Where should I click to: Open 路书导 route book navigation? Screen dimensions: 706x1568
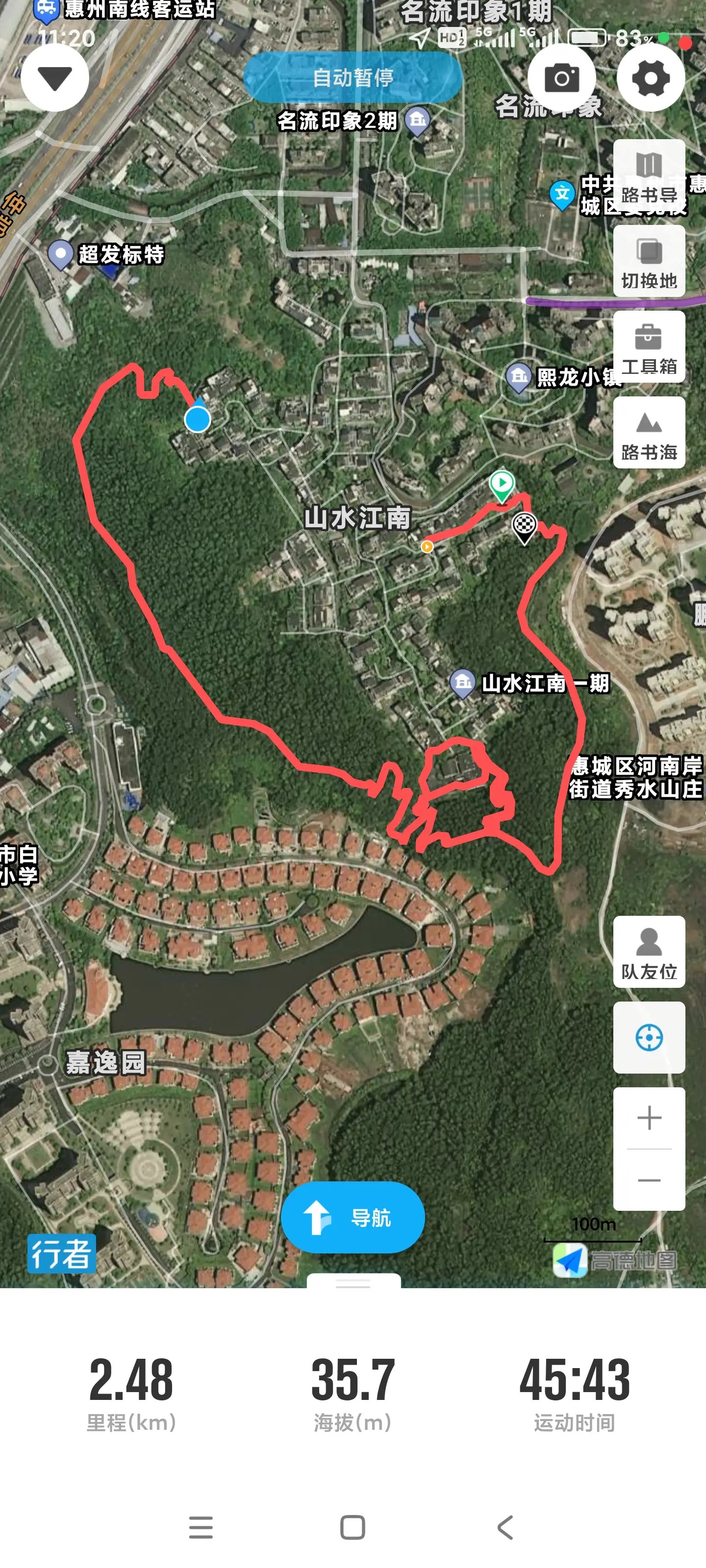click(x=649, y=175)
